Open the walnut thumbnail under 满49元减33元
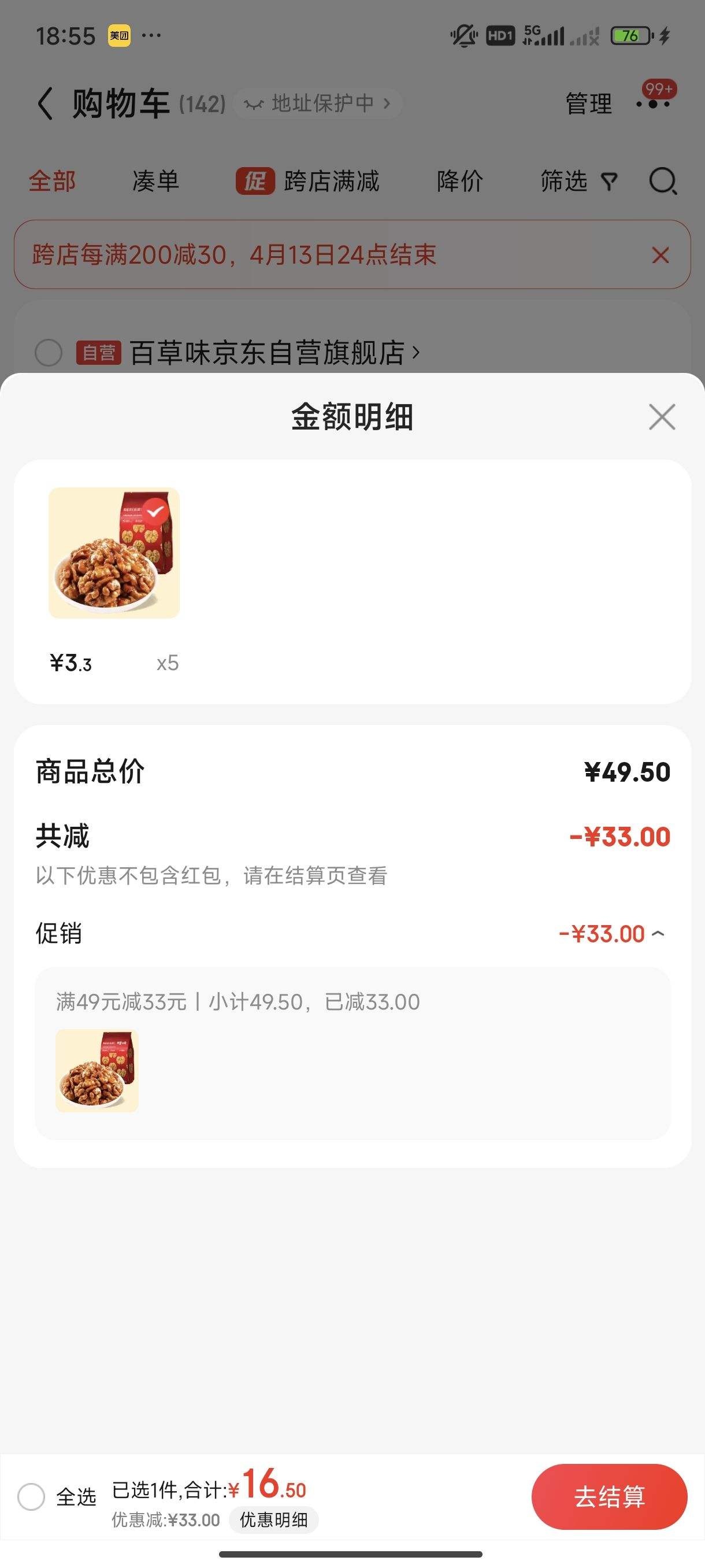The image size is (705, 1568). [x=97, y=1071]
